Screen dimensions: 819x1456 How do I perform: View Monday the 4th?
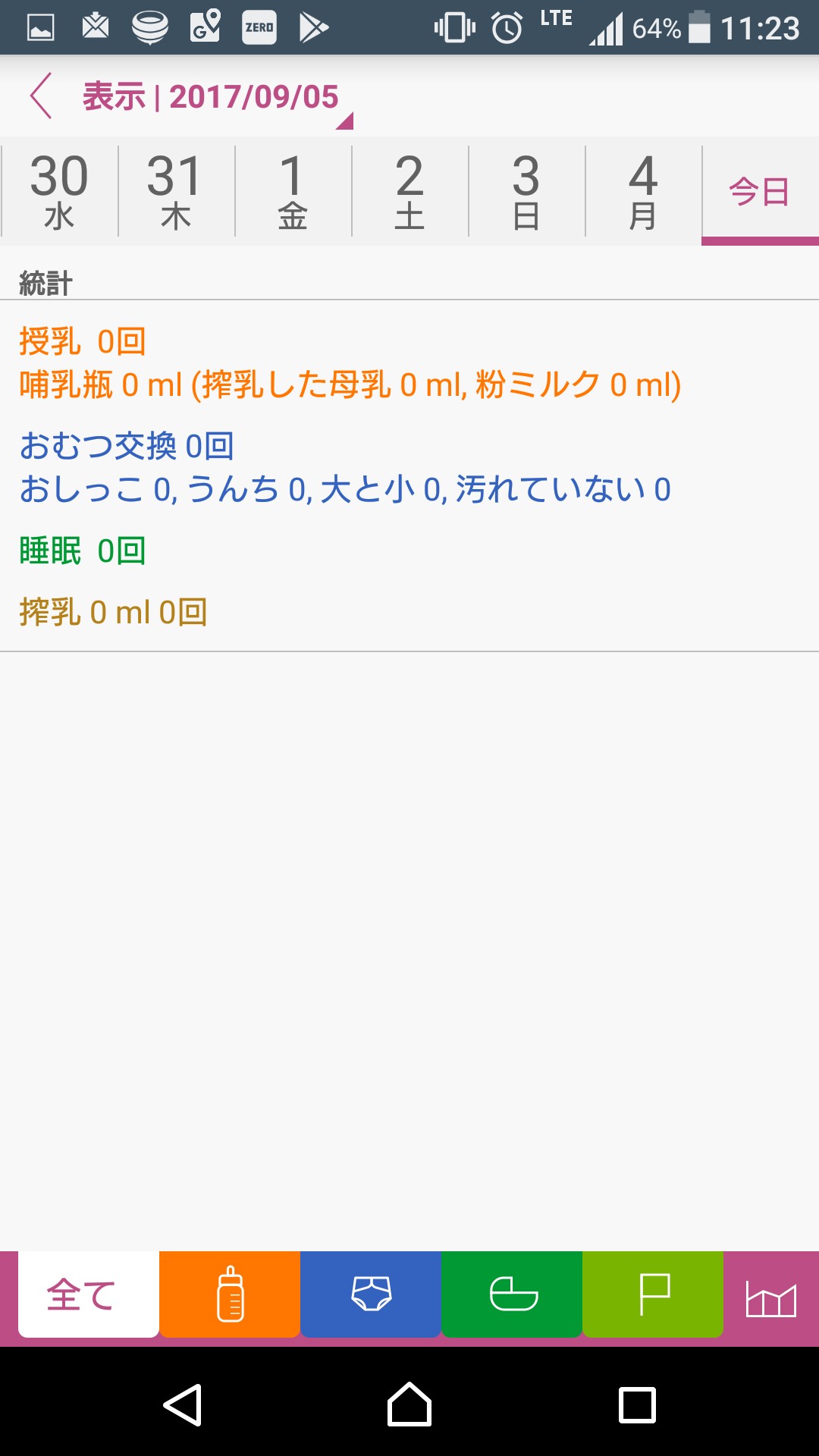click(x=643, y=191)
